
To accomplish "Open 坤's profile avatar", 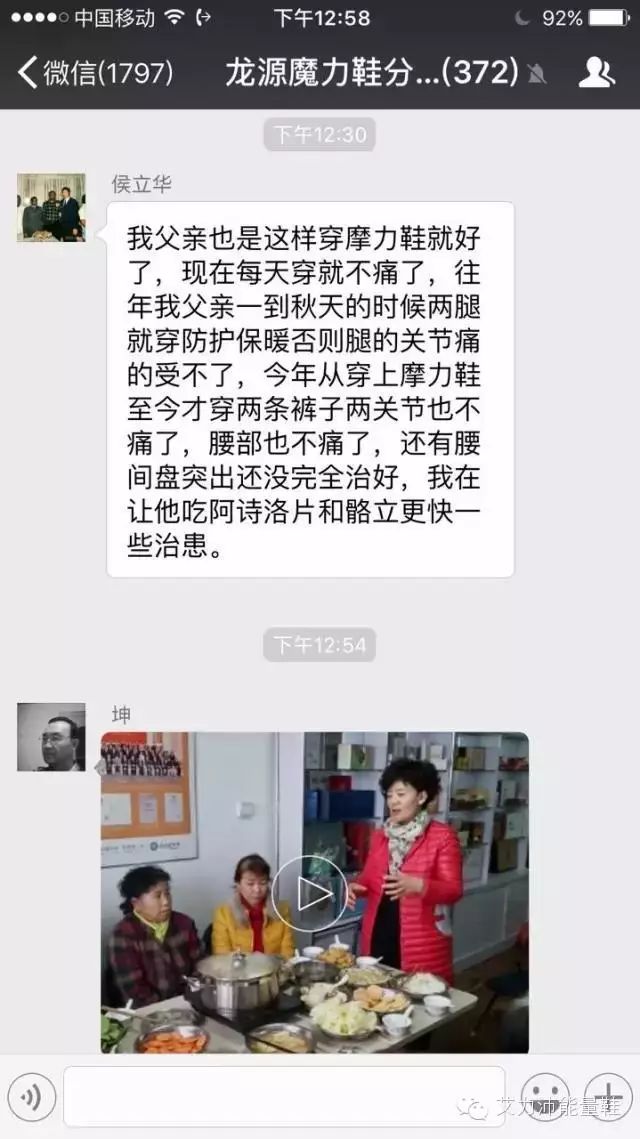I will [51, 737].
